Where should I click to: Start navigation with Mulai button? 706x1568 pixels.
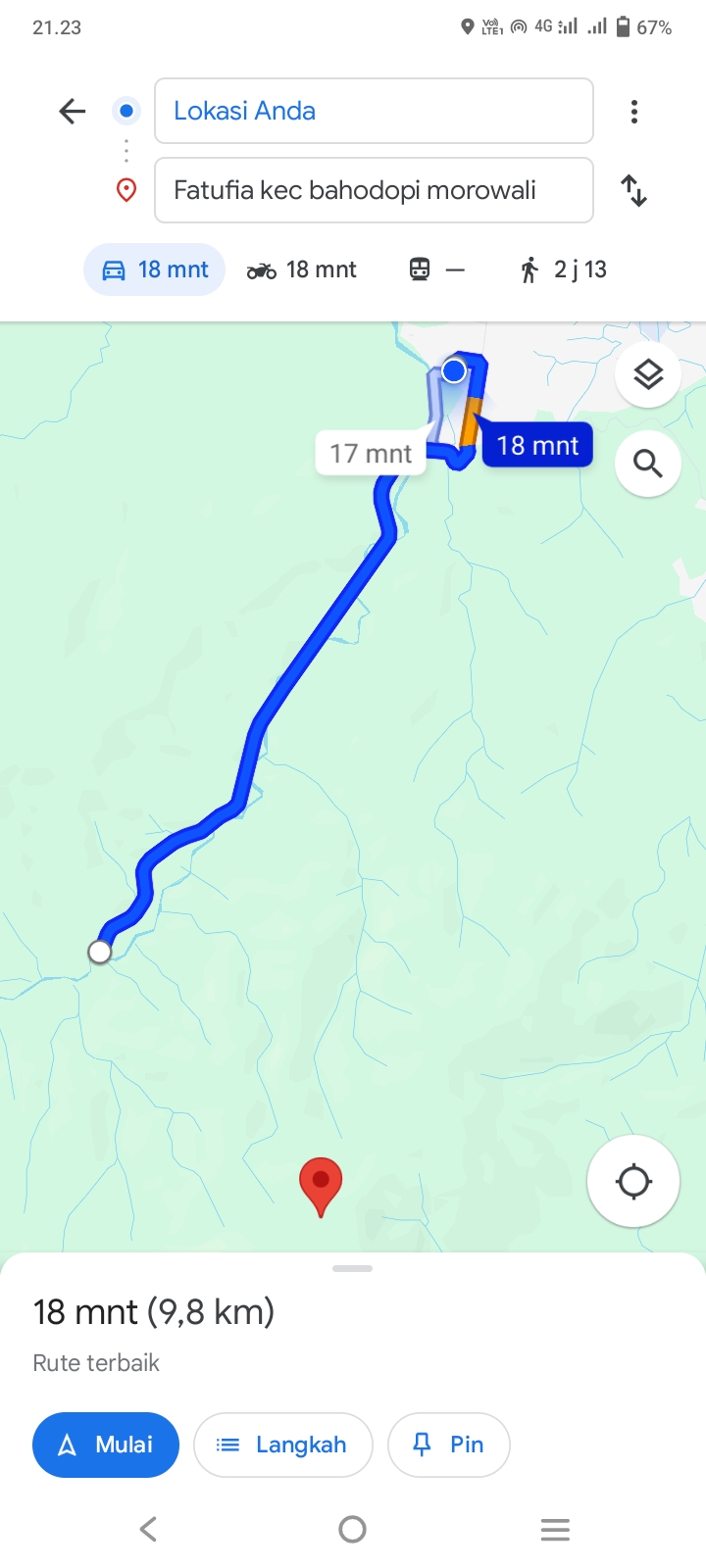pyautogui.click(x=106, y=1445)
